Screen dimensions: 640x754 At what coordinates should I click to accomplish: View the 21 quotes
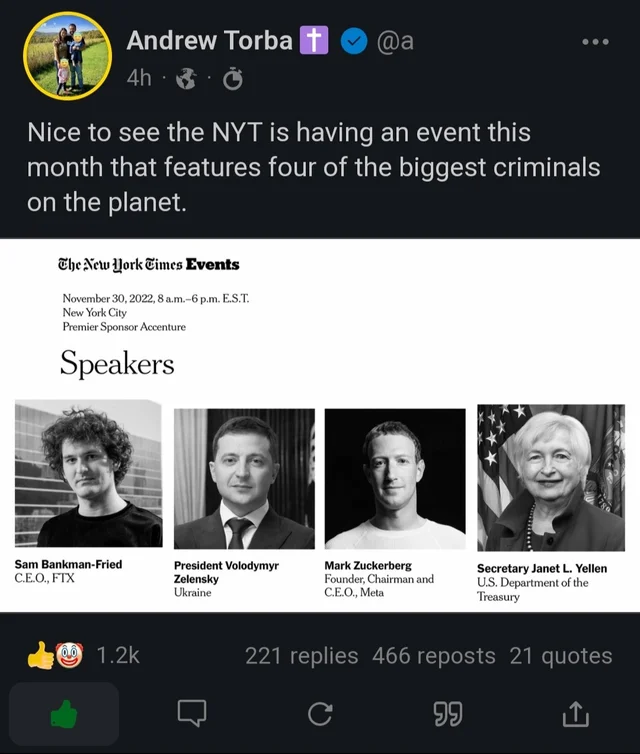[x=560, y=656]
